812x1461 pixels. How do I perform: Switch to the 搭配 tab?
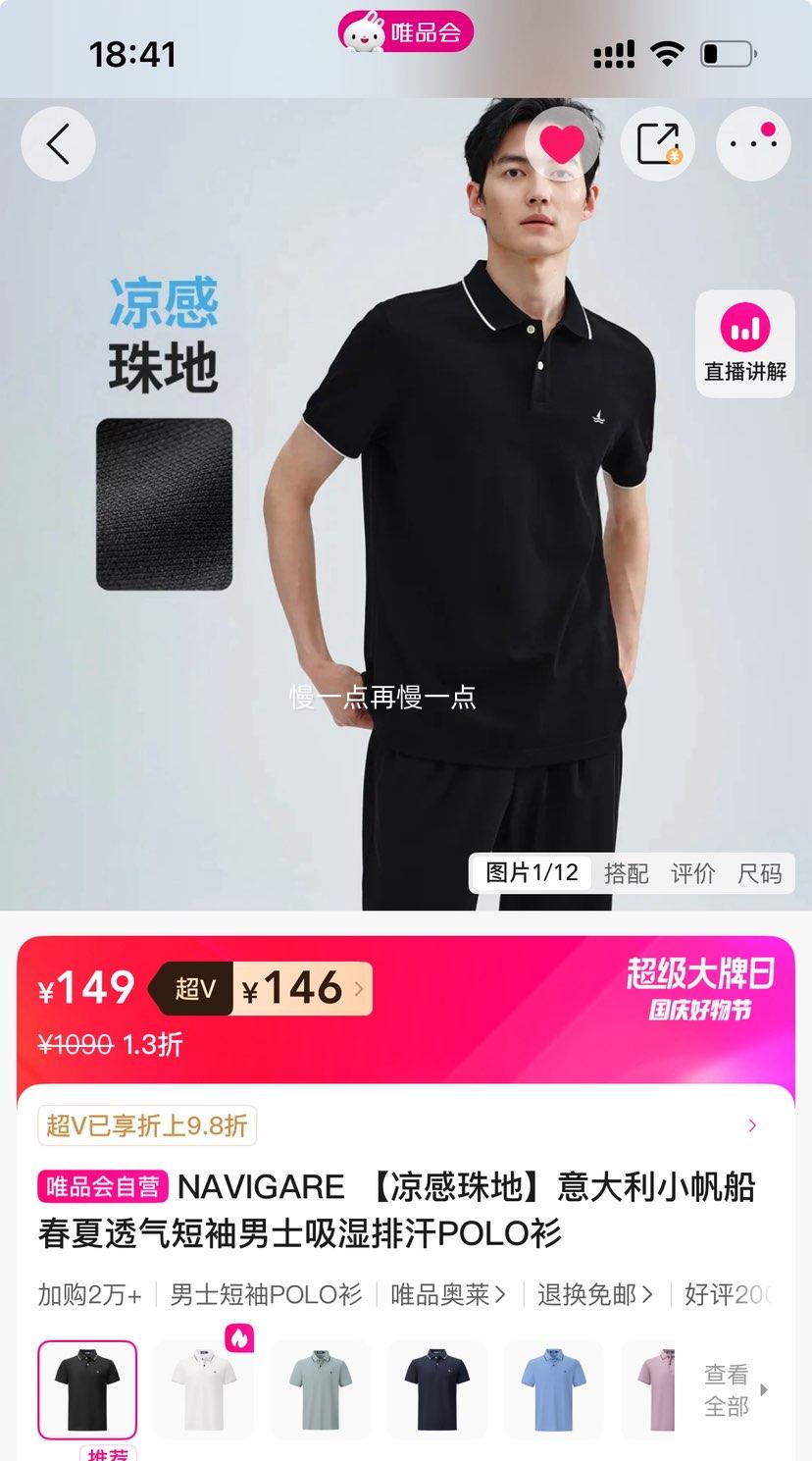pyautogui.click(x=626, y=873)
